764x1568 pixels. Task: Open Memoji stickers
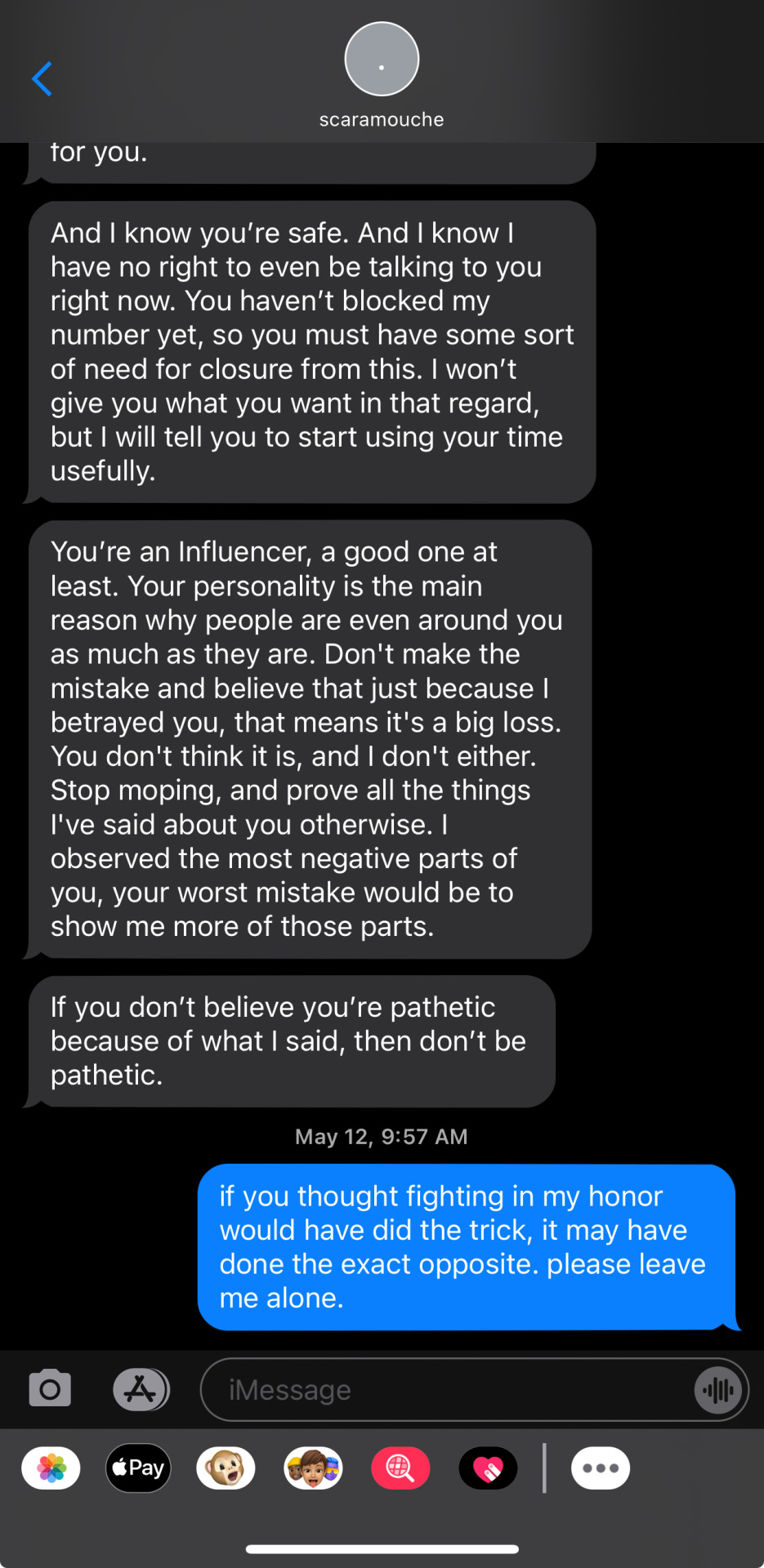313,1468
